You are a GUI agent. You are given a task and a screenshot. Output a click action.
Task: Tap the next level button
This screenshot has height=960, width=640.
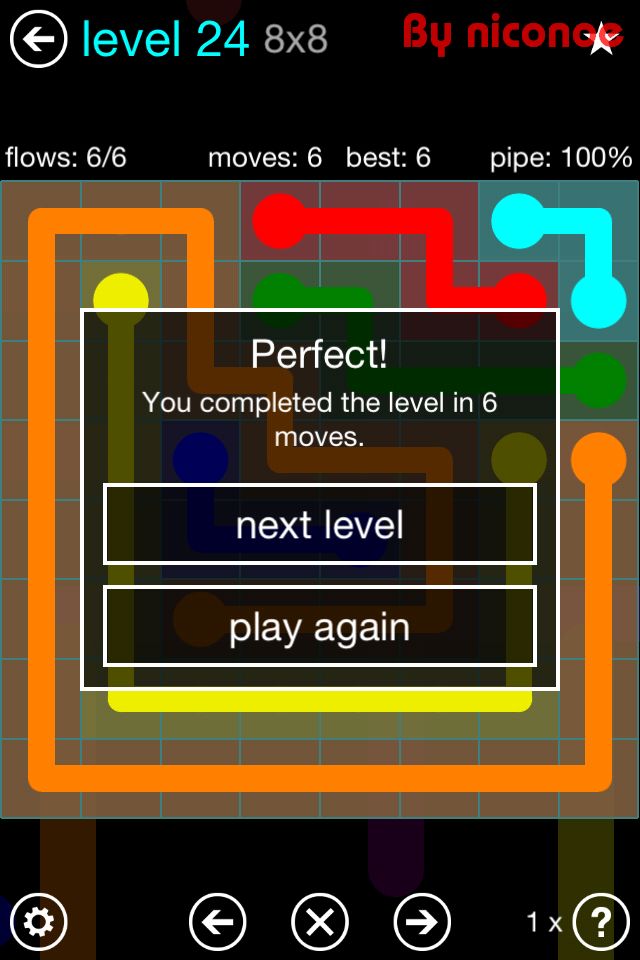(x=320, y=525)
